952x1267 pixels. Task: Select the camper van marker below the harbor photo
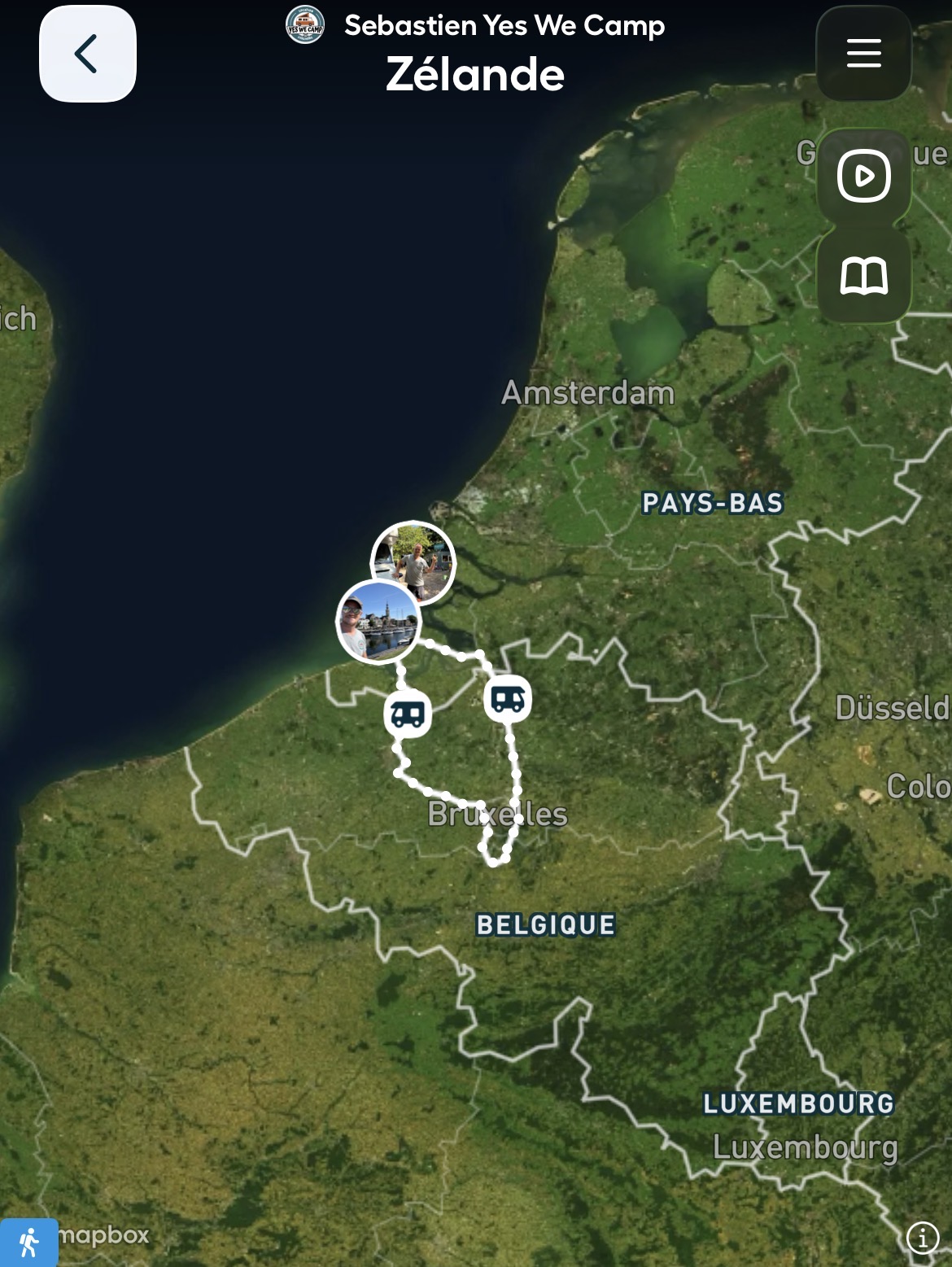(408, 714)
